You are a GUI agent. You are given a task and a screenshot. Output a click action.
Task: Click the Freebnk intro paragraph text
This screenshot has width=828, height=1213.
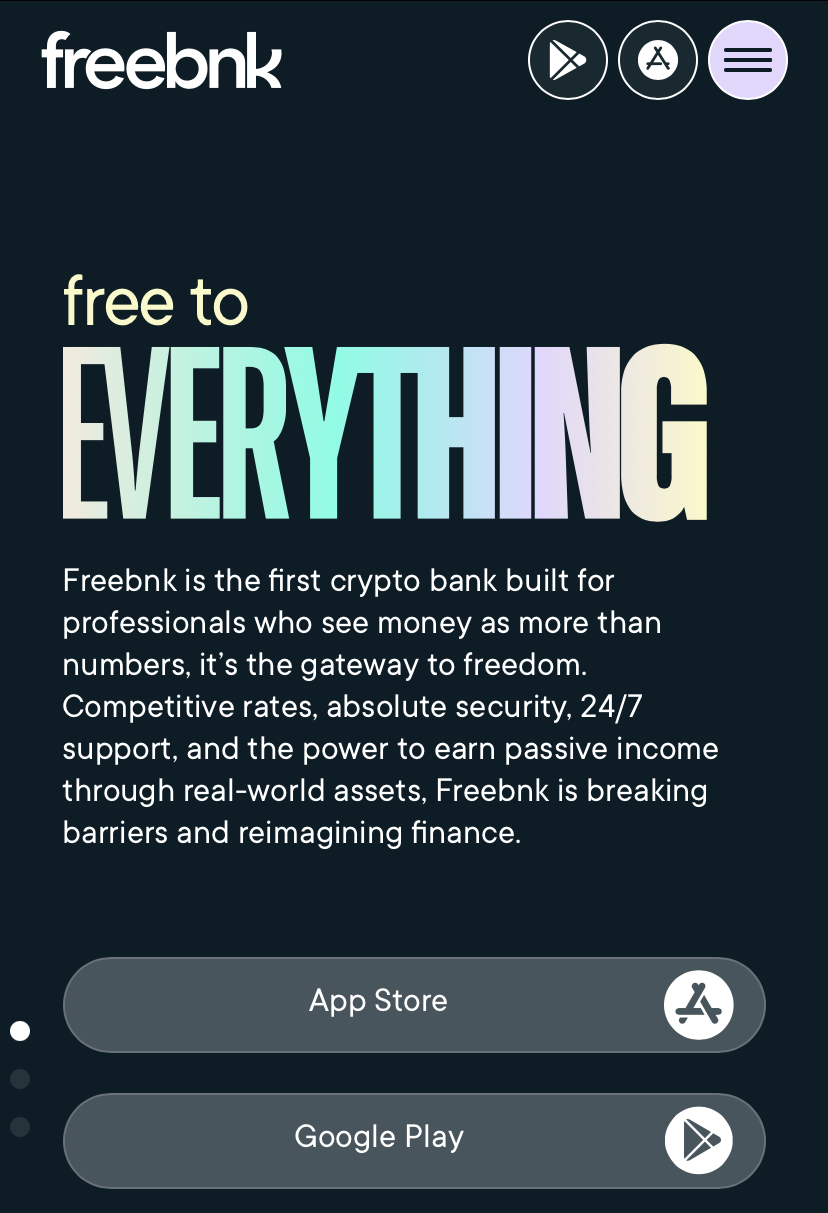click(x=390, y=706)
